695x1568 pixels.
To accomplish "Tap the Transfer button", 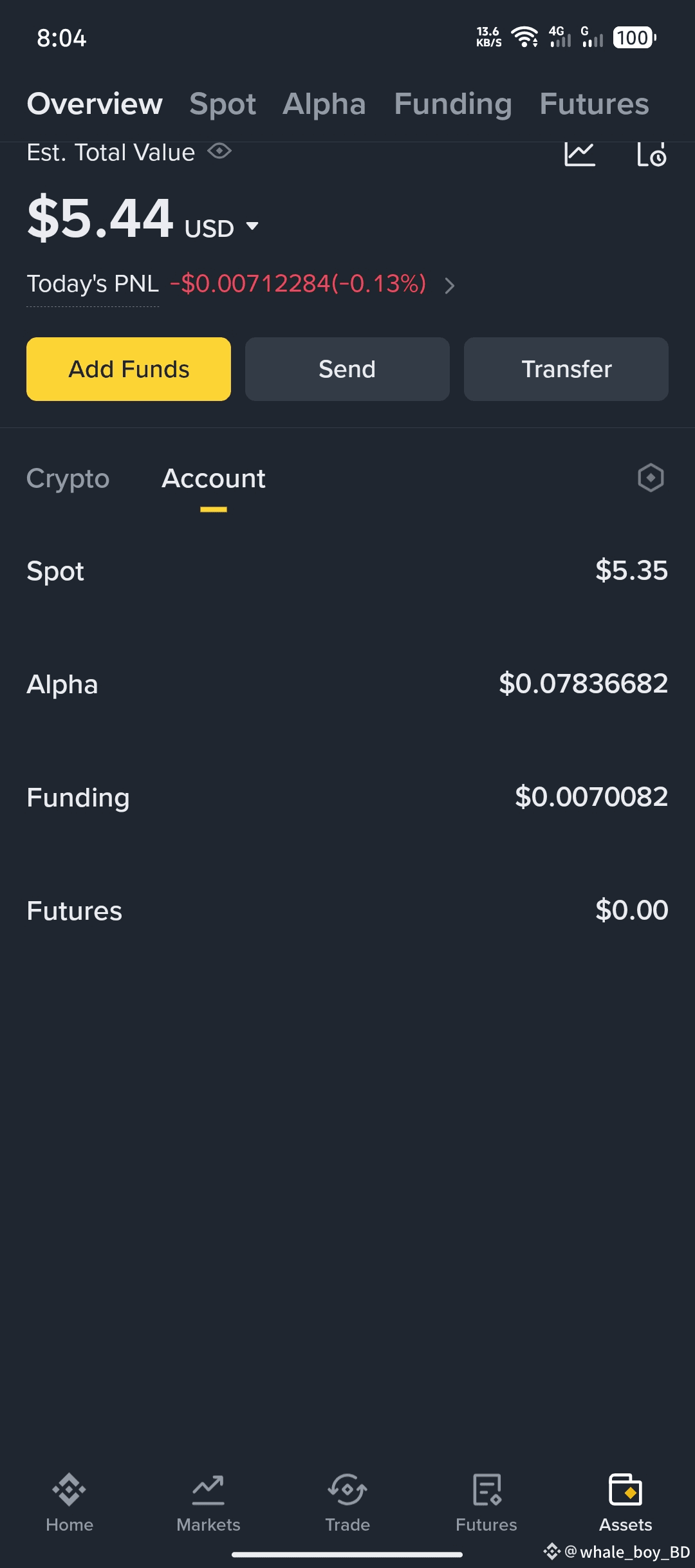I will point(566,369).
